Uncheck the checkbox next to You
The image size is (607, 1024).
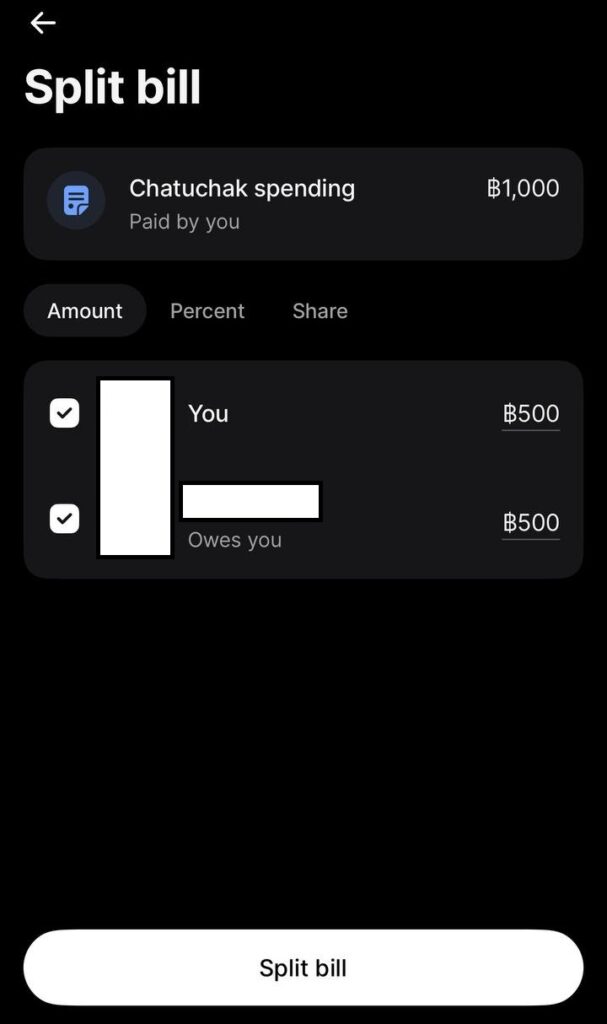tap(65, 413)
